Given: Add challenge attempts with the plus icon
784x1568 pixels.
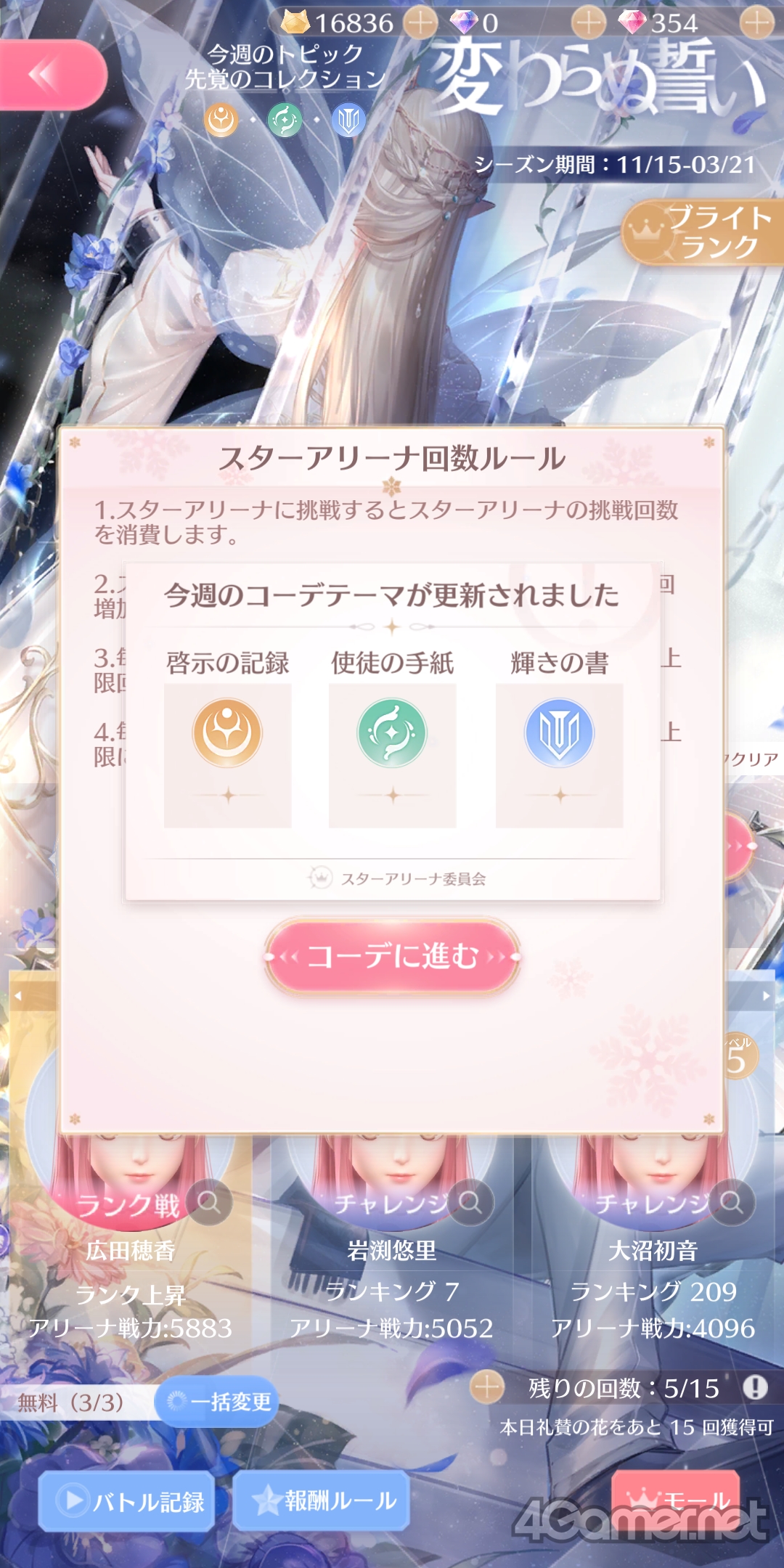Looking at the screenshot, I should [487, 1387].
